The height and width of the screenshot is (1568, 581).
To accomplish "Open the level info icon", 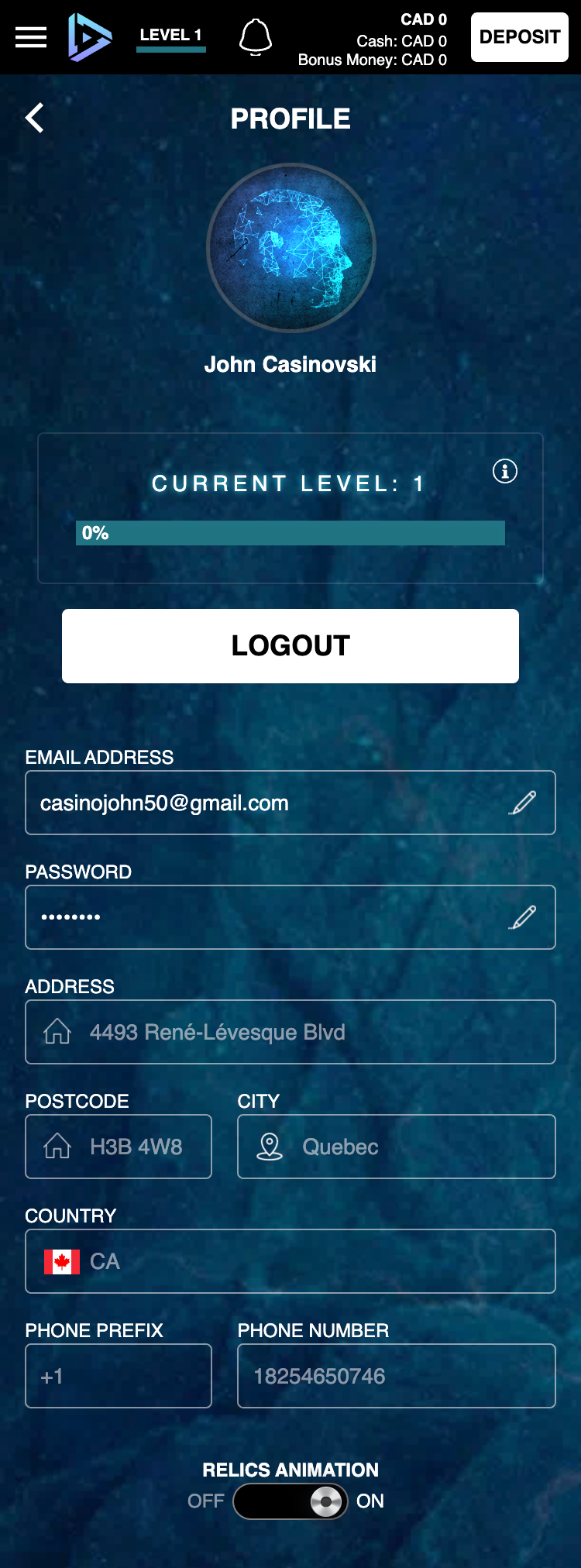I will click(505, 471).
